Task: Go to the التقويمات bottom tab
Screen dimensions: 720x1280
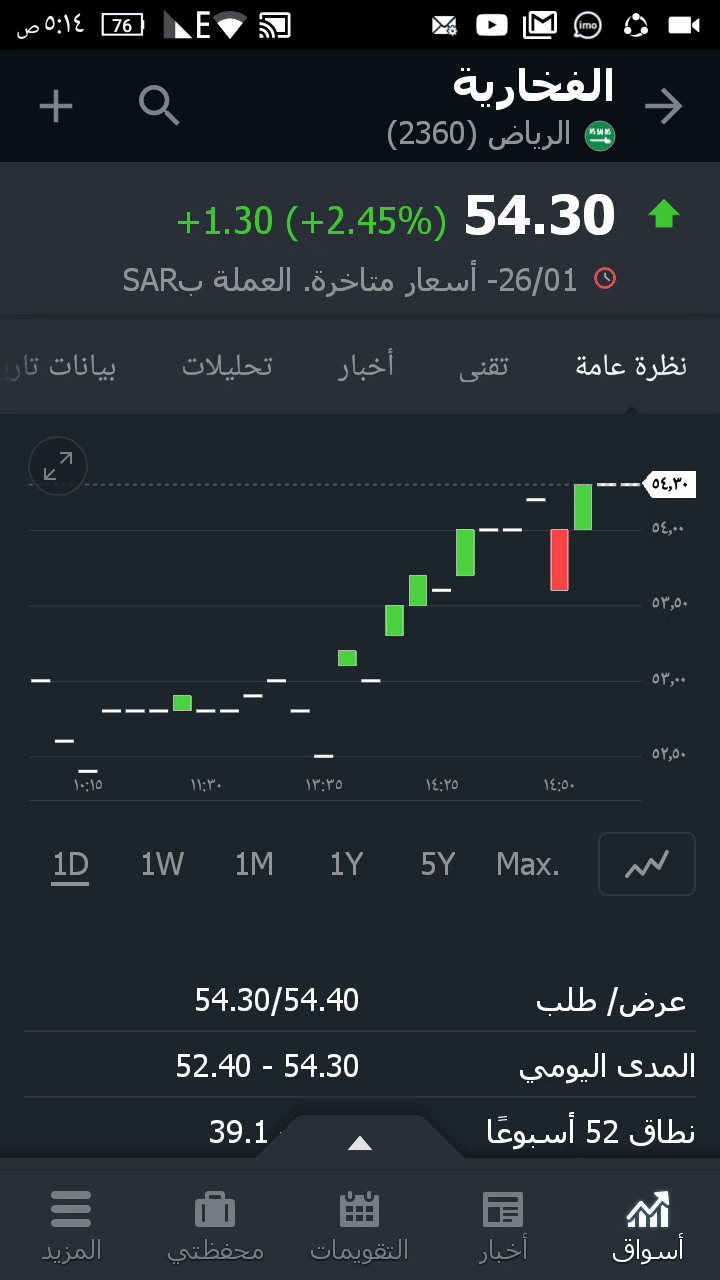Action: coord(360,1225)
